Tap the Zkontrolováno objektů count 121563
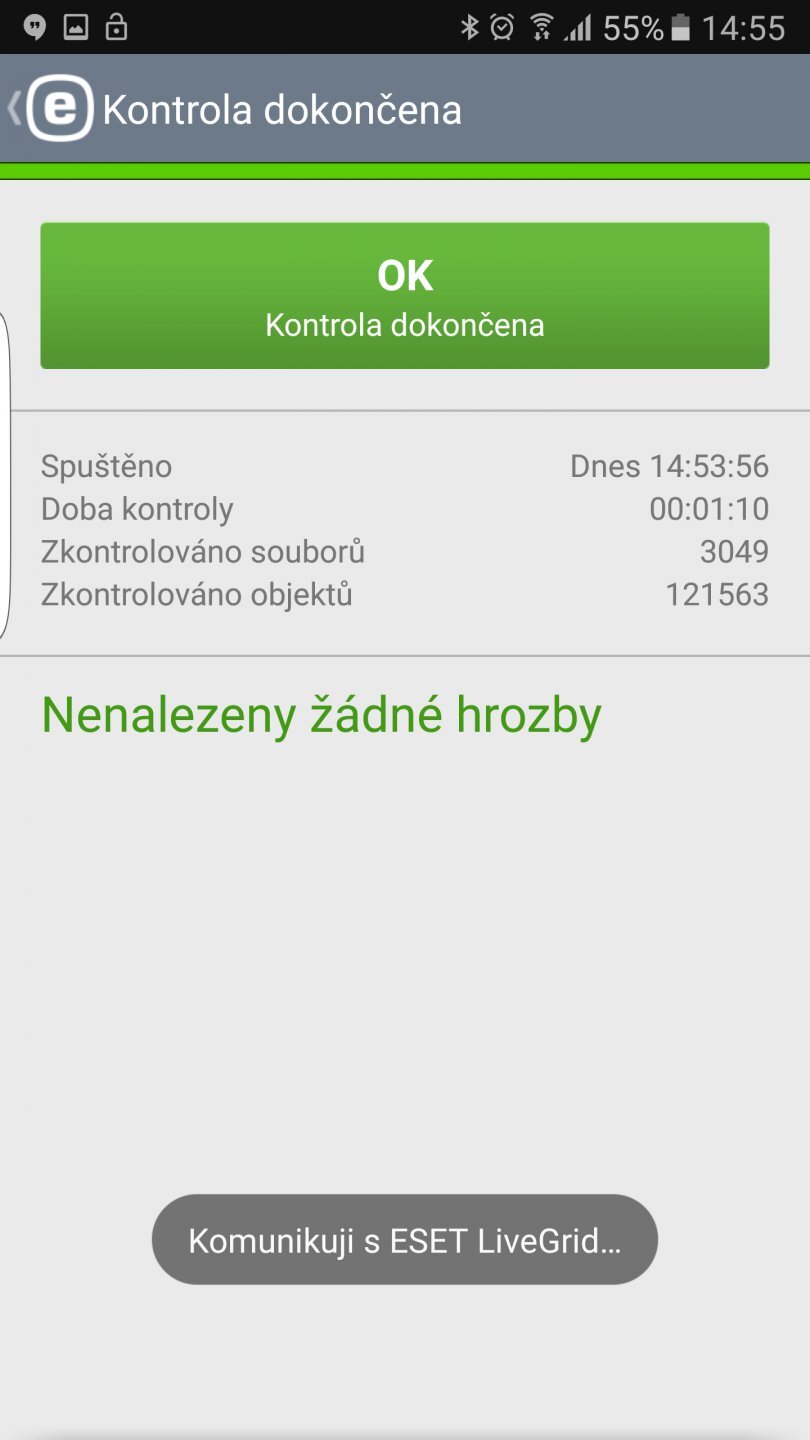810x1440 pixels. (718, 594)
